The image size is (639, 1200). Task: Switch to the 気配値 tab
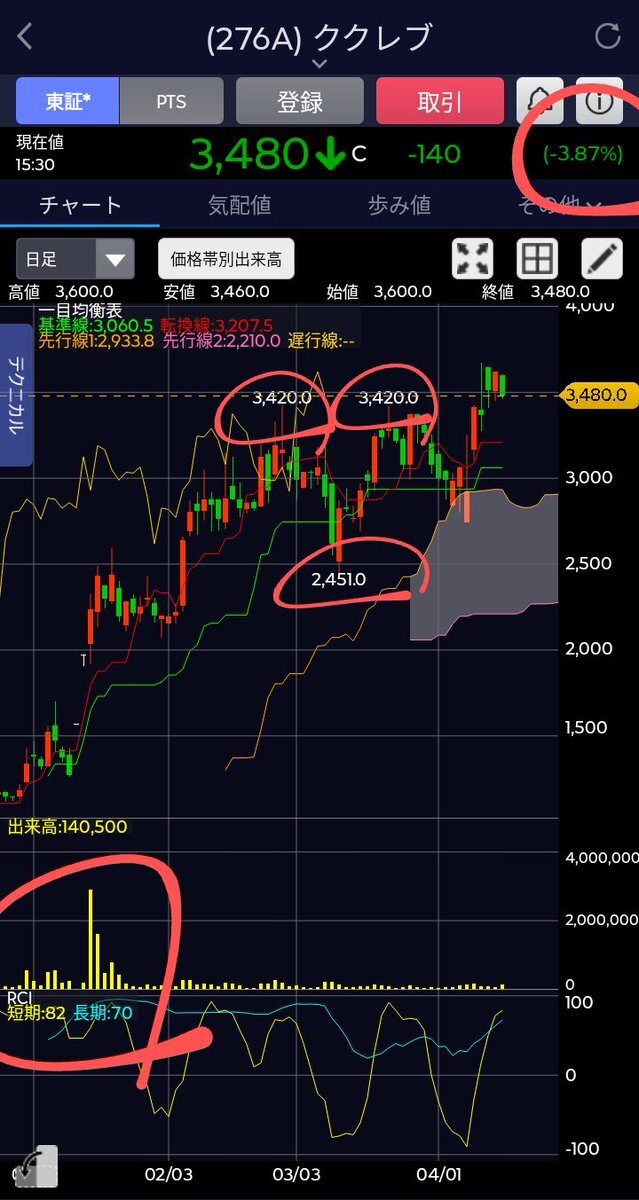point(239,205)
